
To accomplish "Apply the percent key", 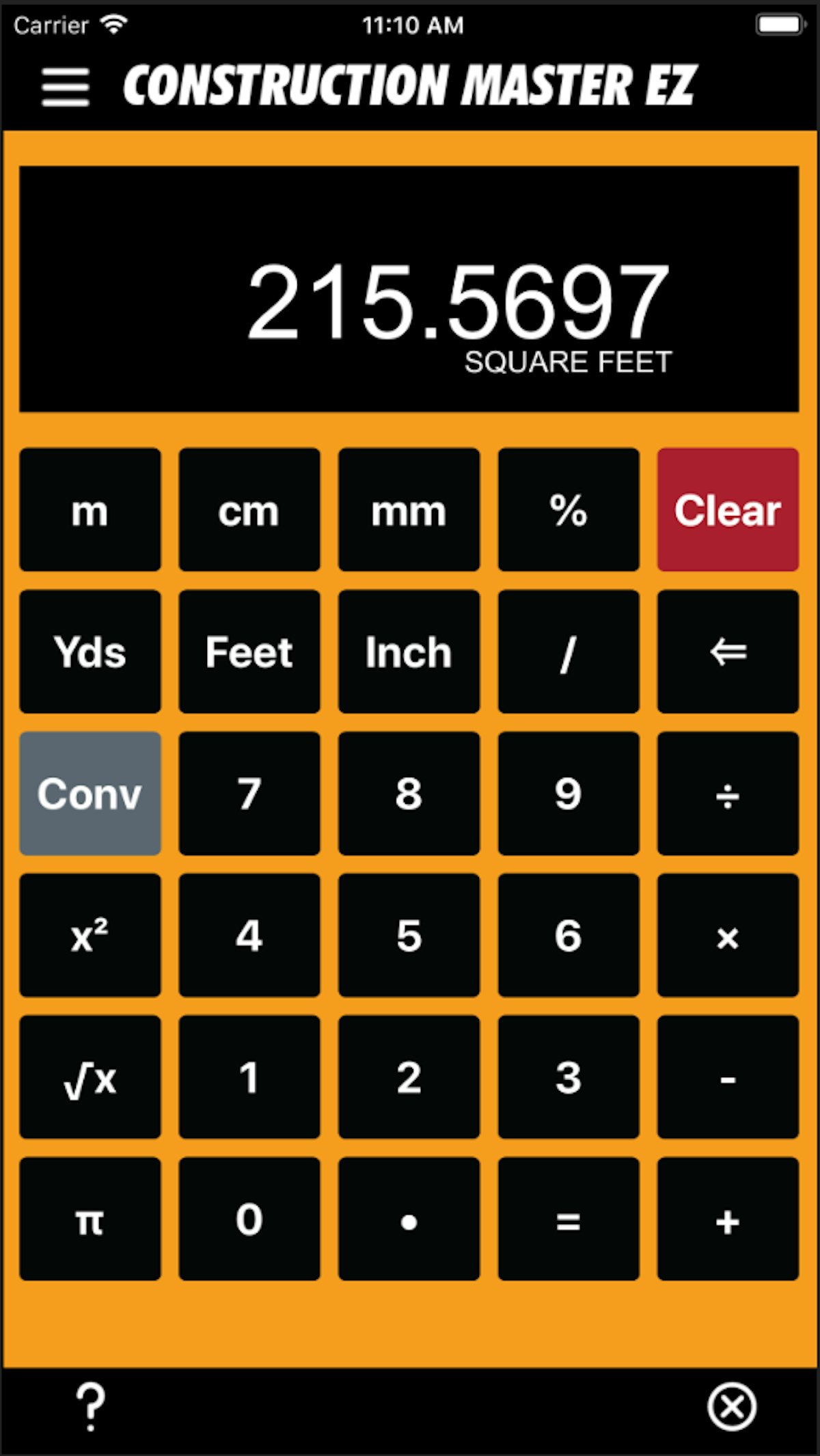I will (569, 510).
